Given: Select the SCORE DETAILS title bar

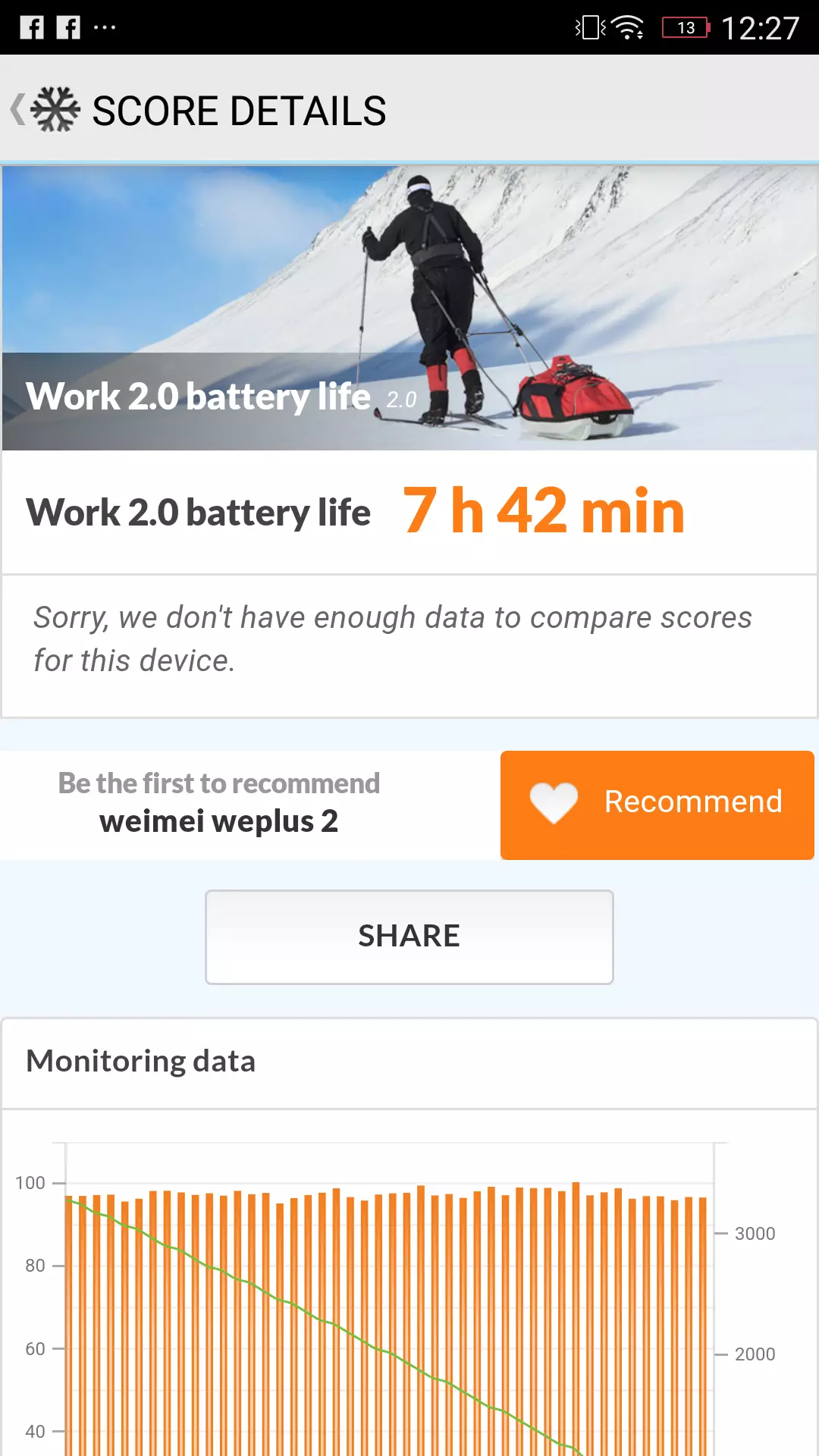Looking at the screenshot, I should tap(238, 109).
